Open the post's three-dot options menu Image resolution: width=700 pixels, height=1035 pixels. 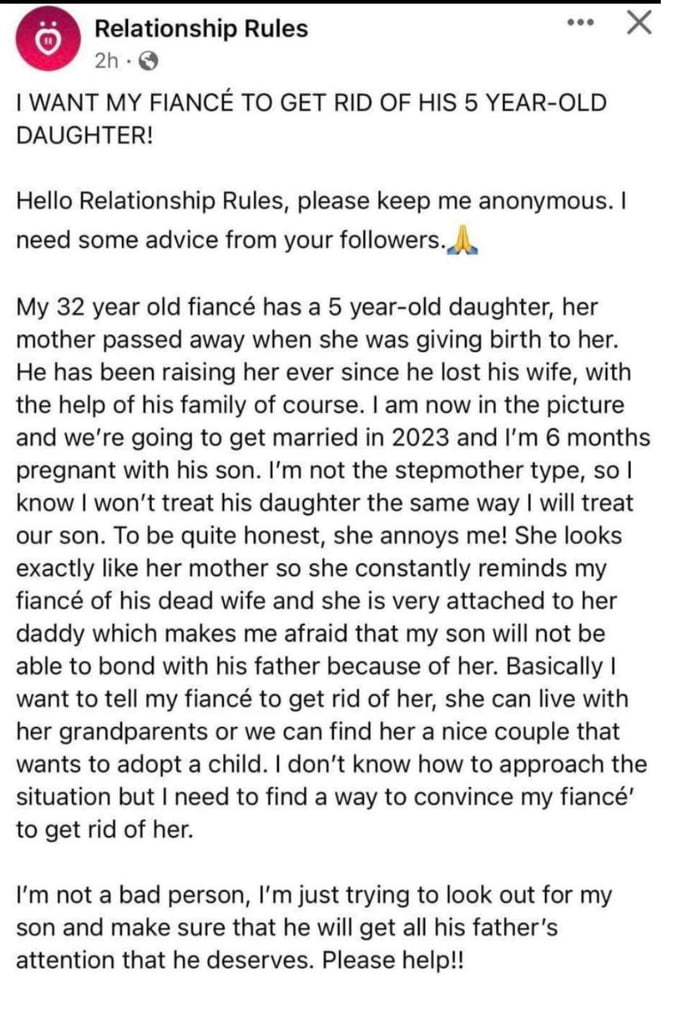[x=579, y=23]
